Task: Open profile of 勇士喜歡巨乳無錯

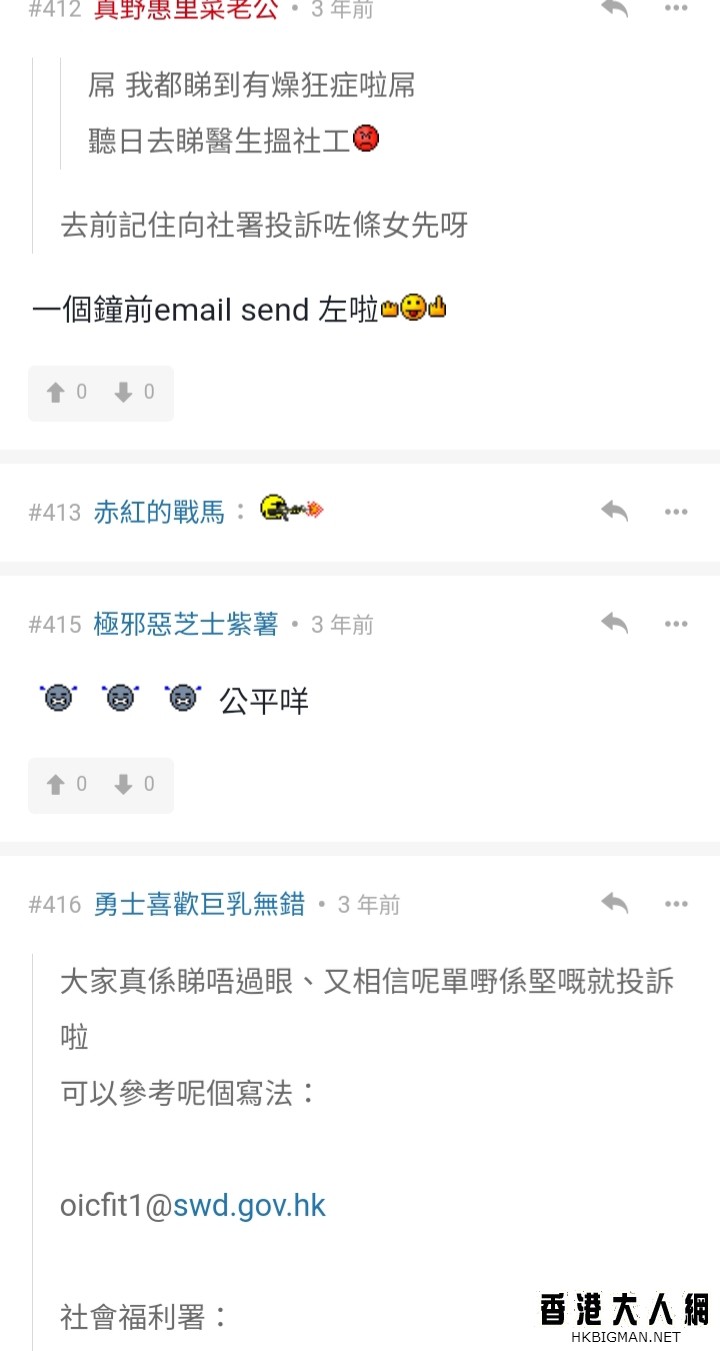Action: tap(198, 904)
